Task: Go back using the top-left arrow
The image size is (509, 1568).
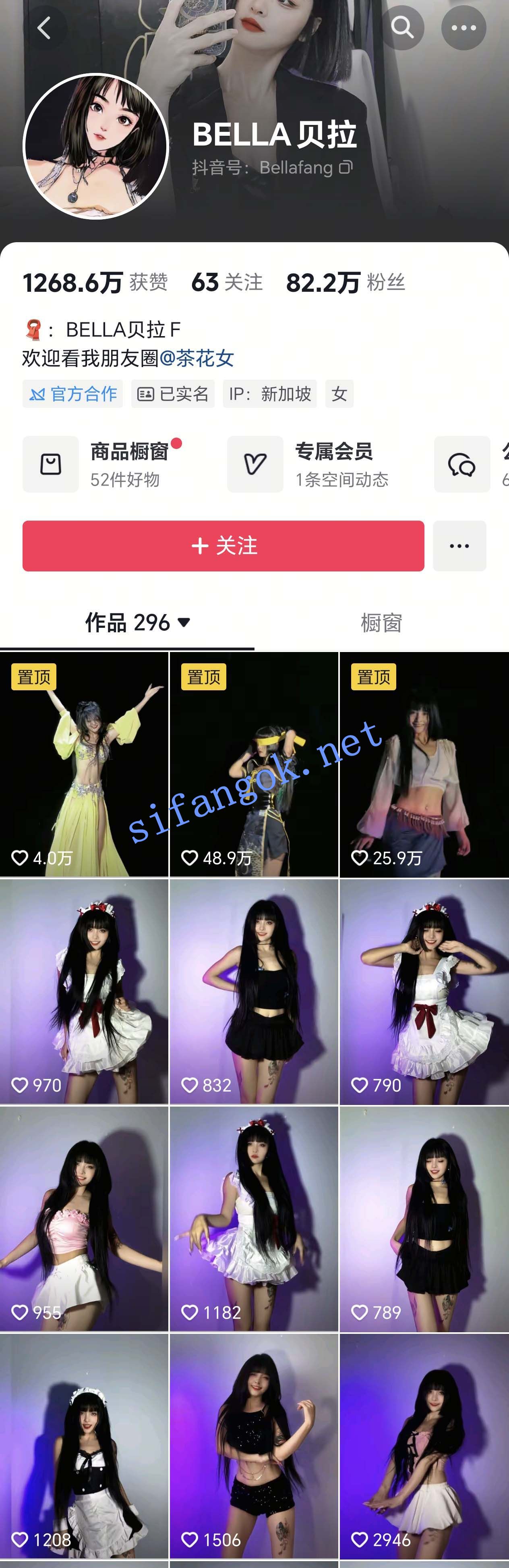Action: (44, 28)
